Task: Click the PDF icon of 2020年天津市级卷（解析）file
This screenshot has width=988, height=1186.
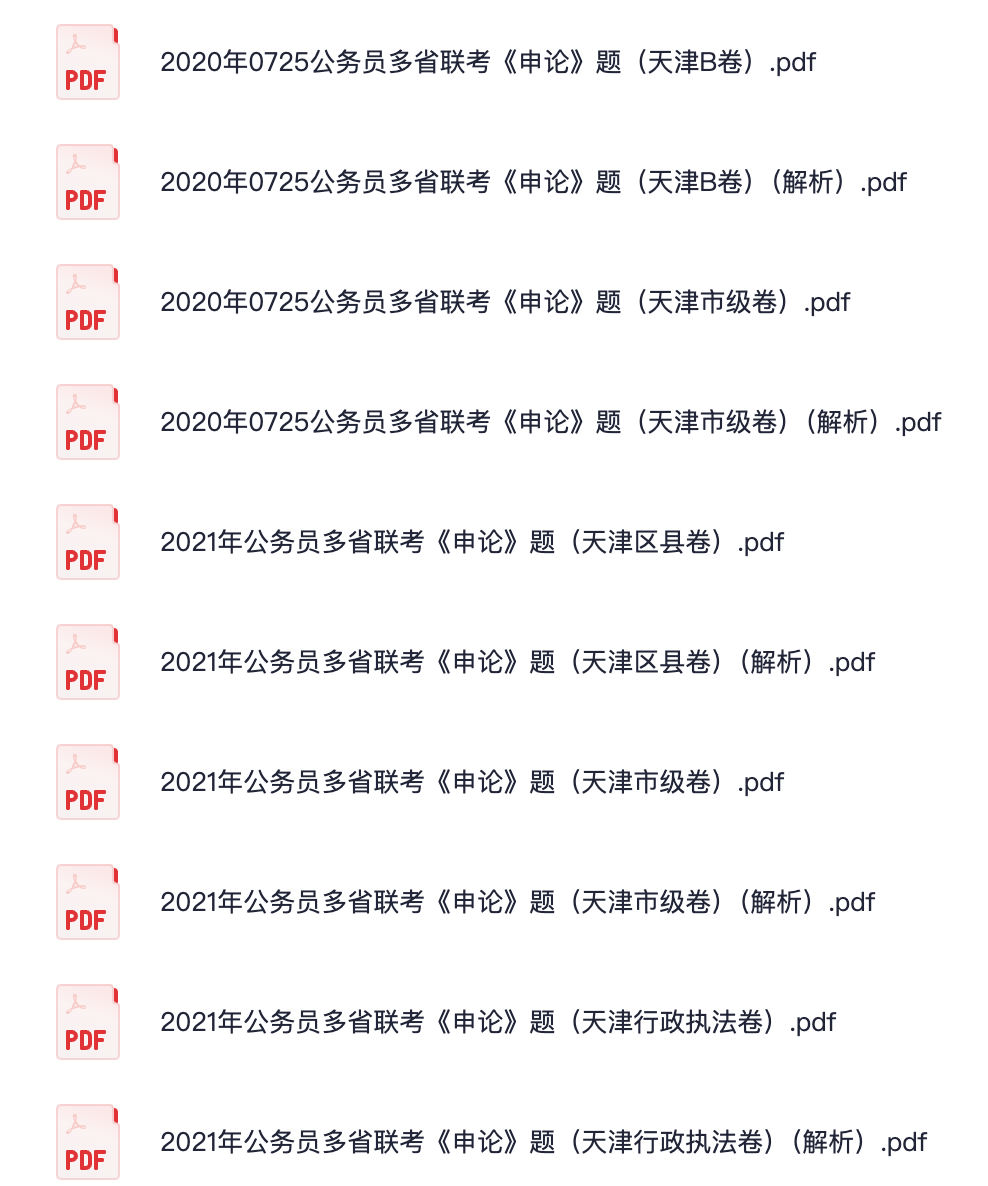Action: 88,422
